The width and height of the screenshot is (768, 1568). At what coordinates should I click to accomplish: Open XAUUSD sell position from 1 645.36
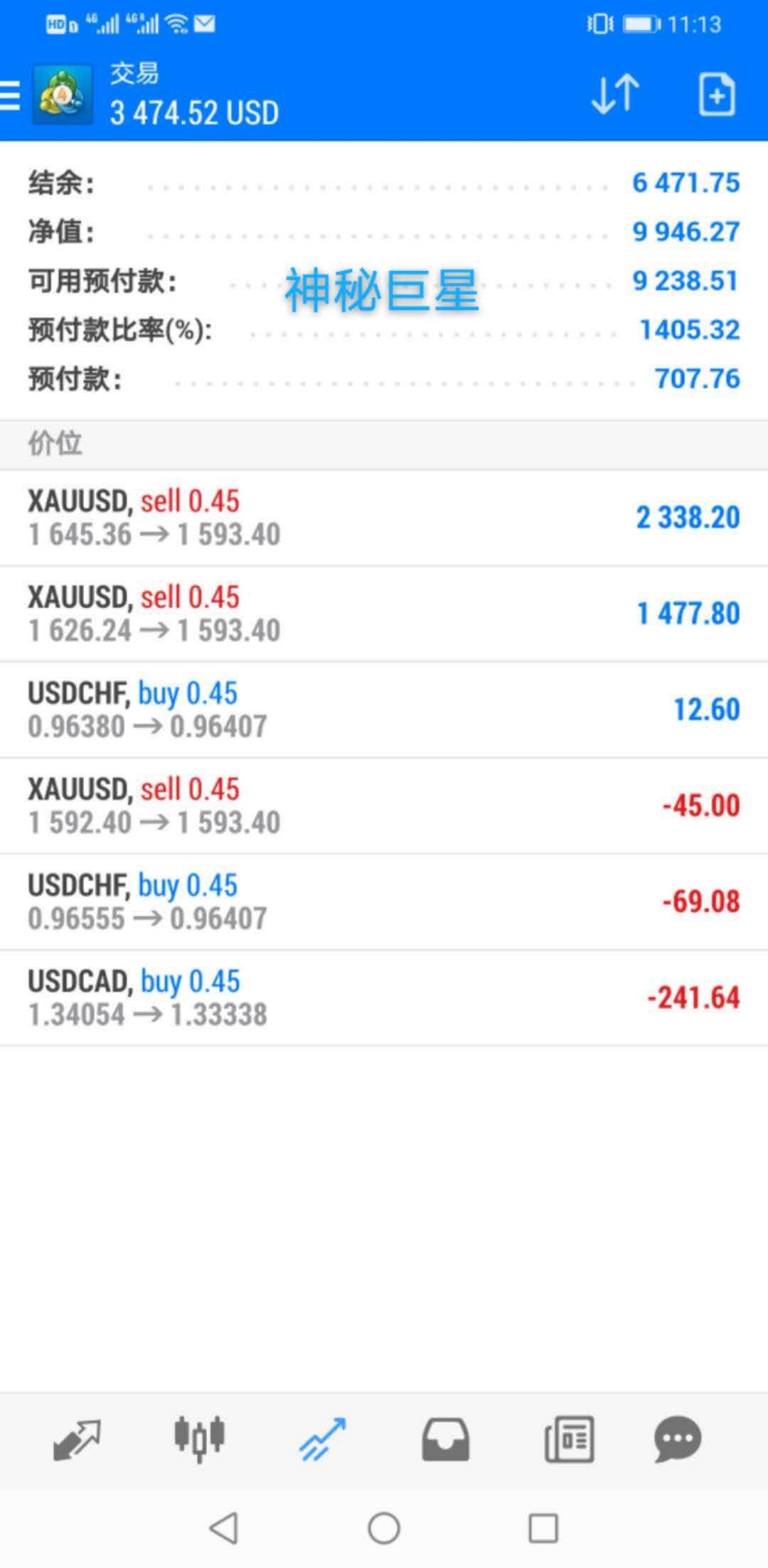(x=384, y=518)
